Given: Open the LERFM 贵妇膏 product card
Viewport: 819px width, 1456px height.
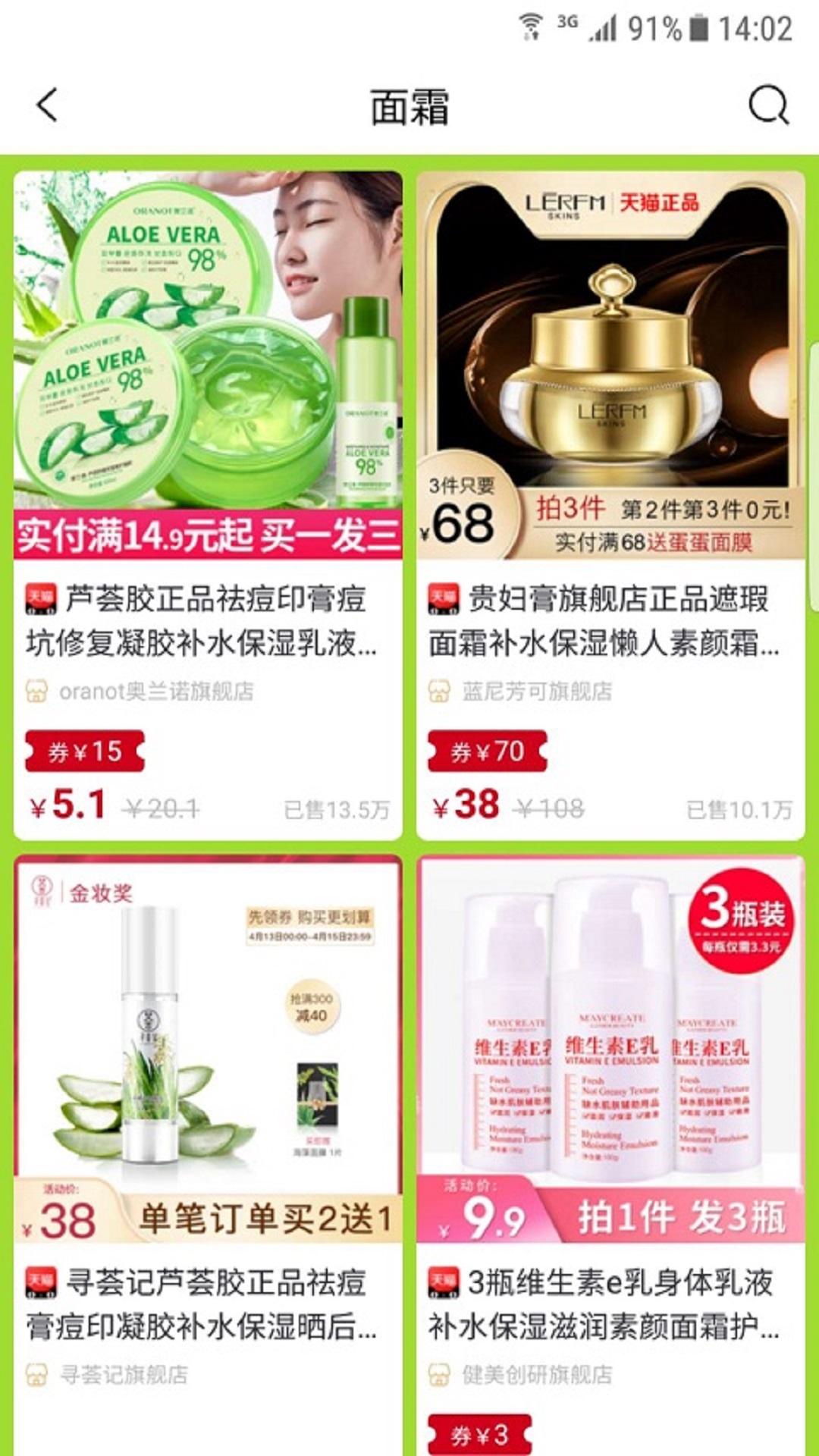Looking at the screenshot, I should pos(610,364).
